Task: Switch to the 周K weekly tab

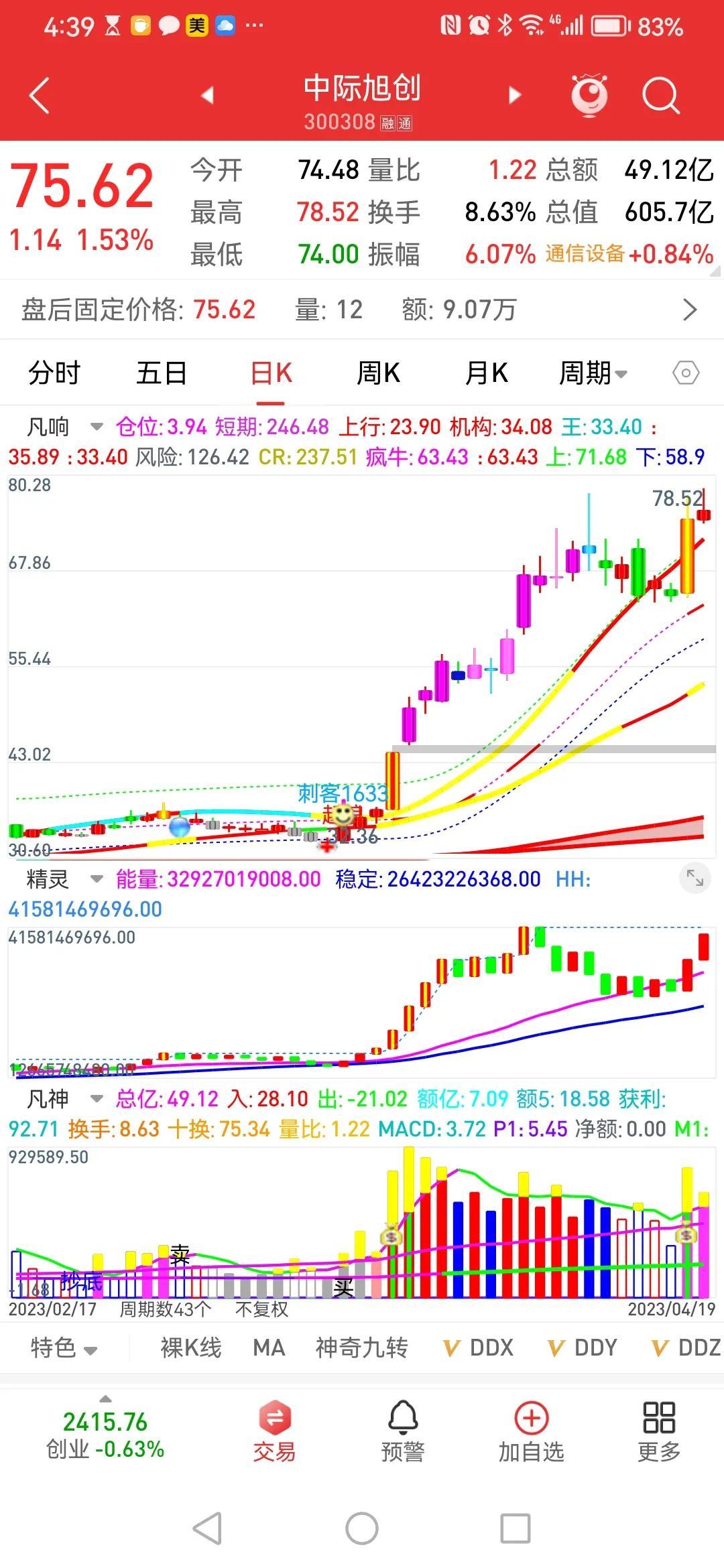Action: coord(379,373)
